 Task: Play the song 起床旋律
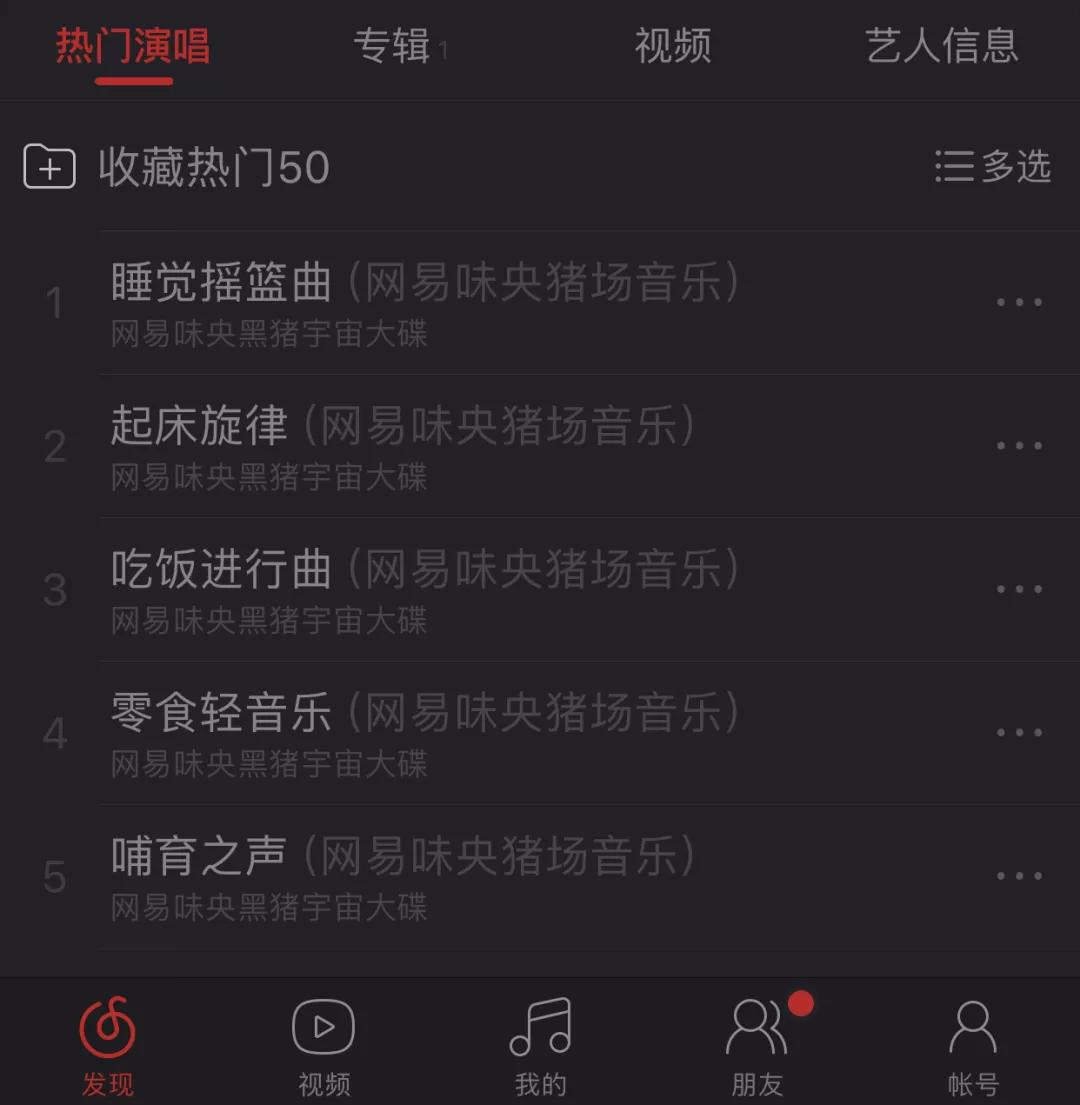402,445
